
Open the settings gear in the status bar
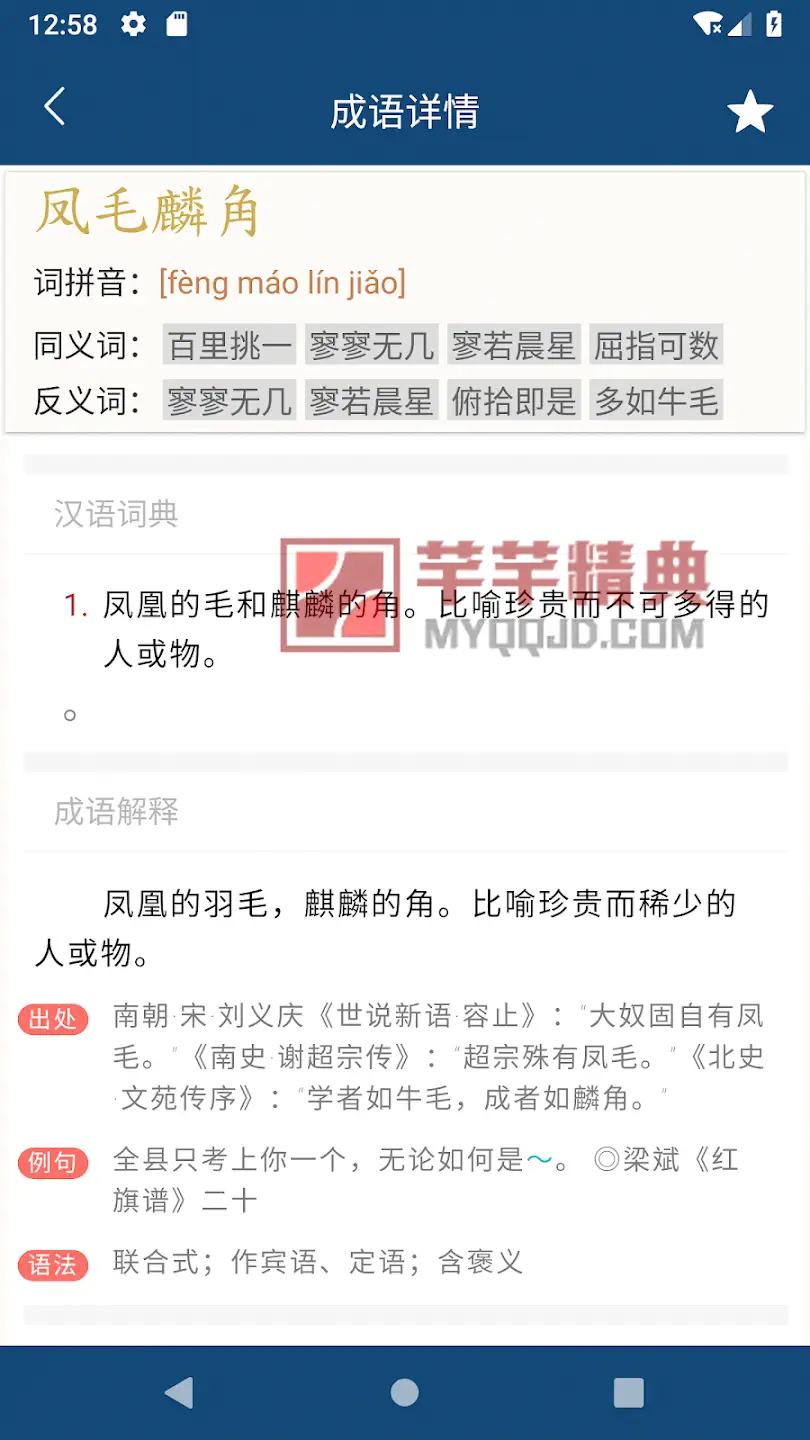pos(134,22)
